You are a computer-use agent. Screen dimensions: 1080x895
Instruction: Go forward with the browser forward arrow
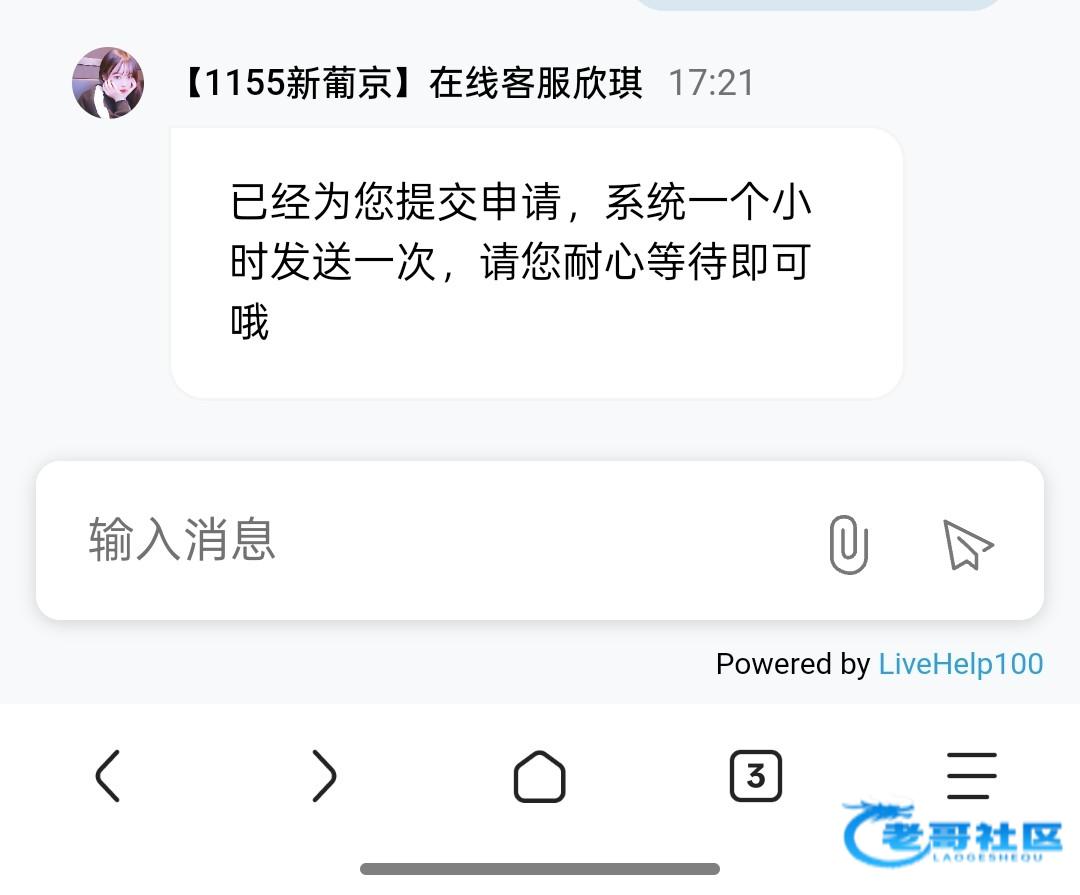click(x=324, y=776)
